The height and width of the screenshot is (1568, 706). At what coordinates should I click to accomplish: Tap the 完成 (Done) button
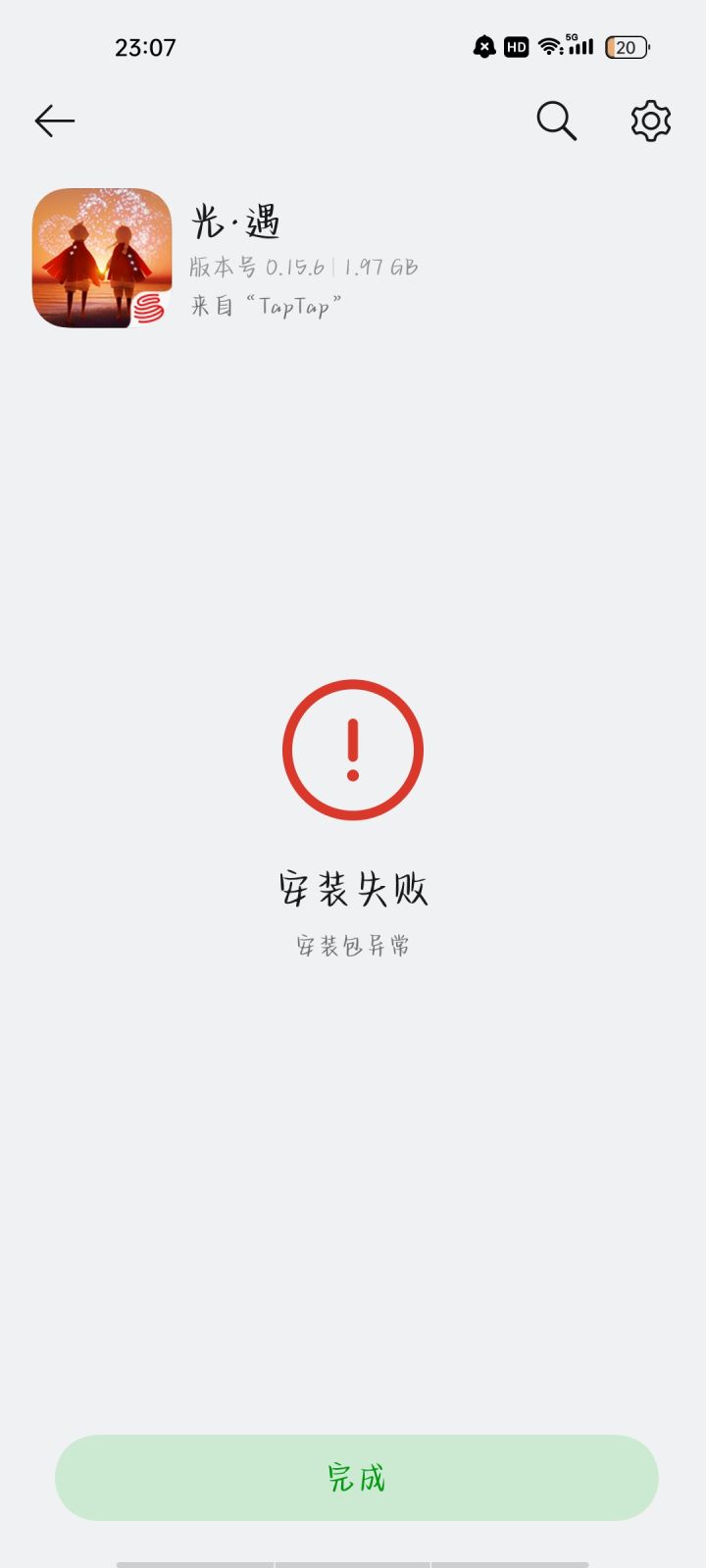pyautogui.click(x=353, y=1479)
